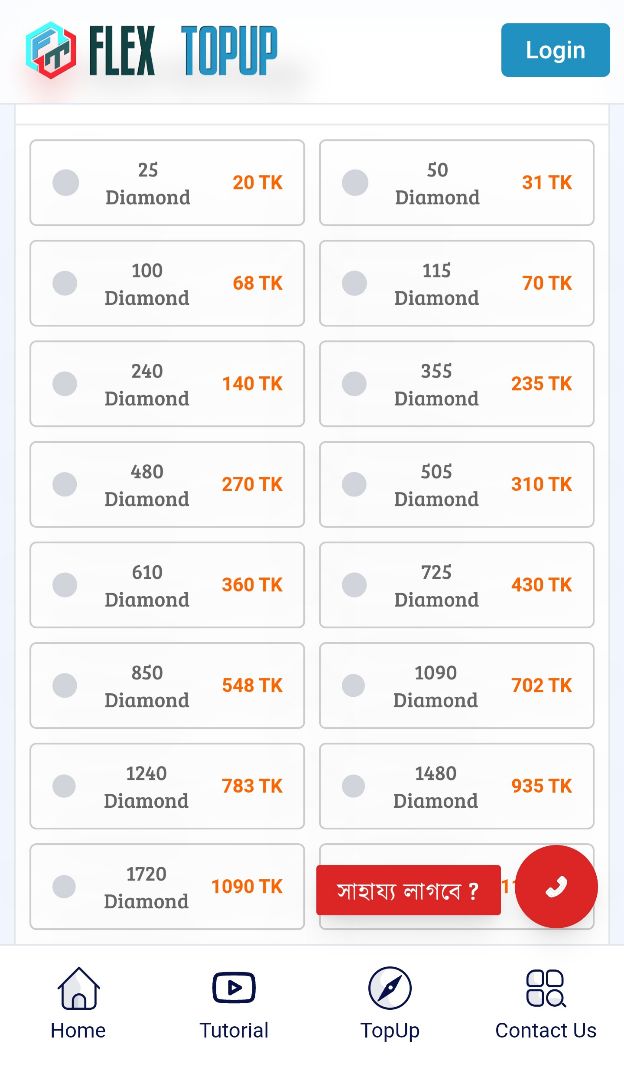
Task: Tap the Login button
Action: coord(555,50)
